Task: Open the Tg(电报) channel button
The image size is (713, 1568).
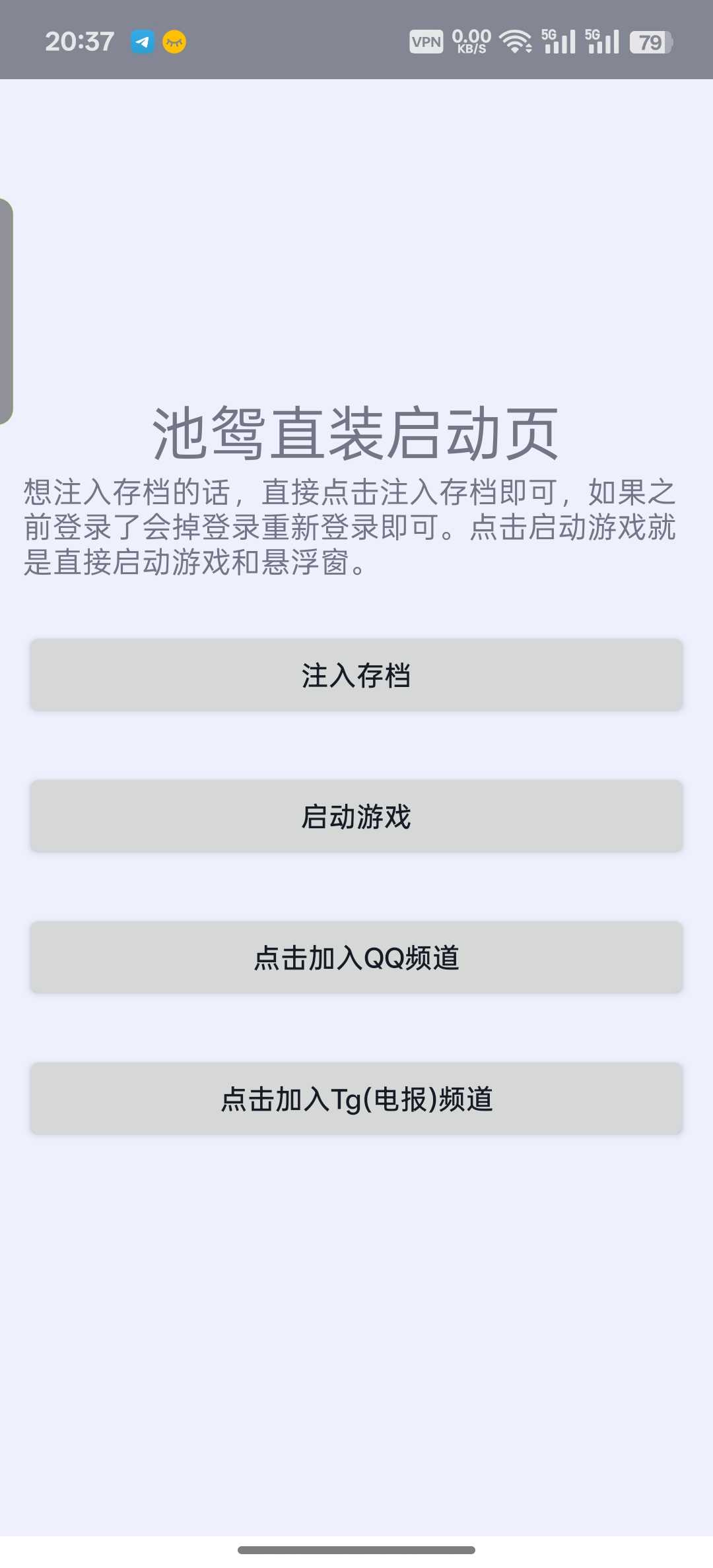Action: coord(356,1099)
